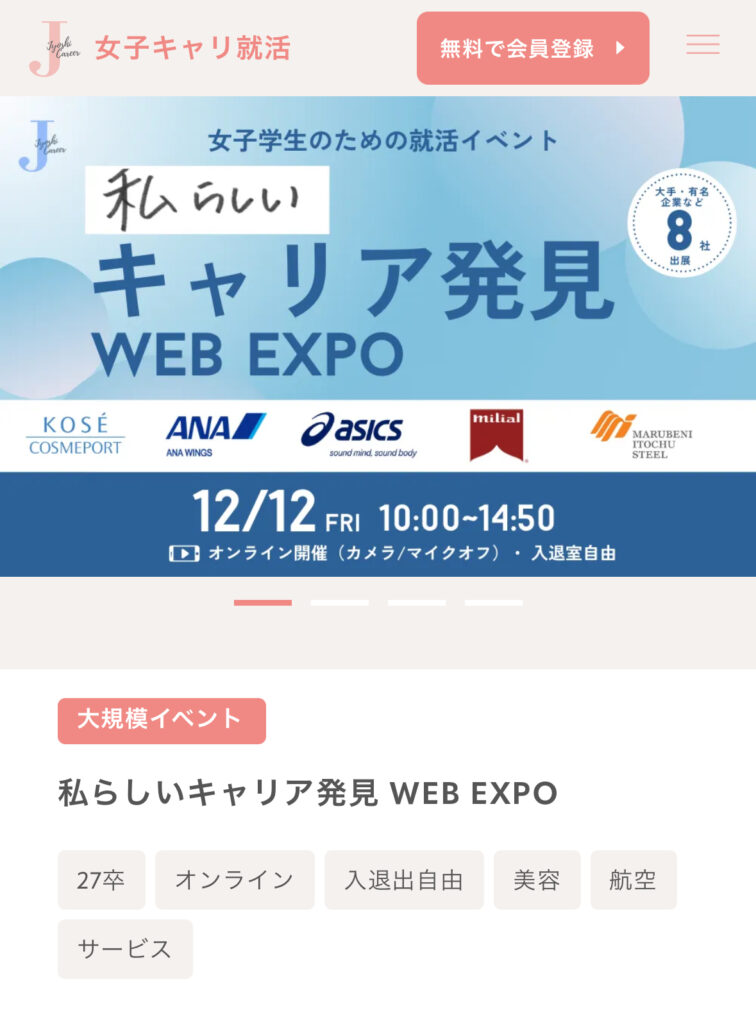Select the 入退出自由 tag
756x1024 pixels.
click(x=404, y=880)
